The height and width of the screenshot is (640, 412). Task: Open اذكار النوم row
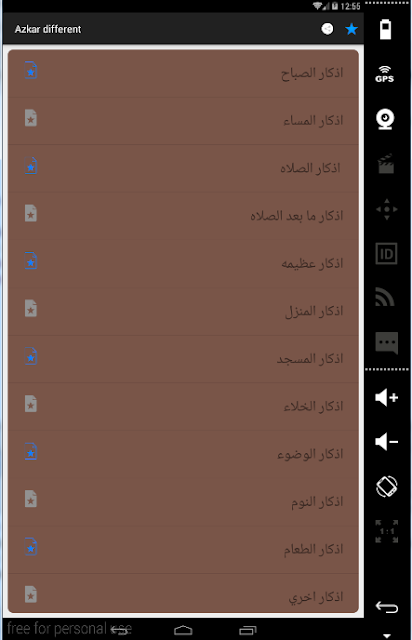[x=183, y=502]
